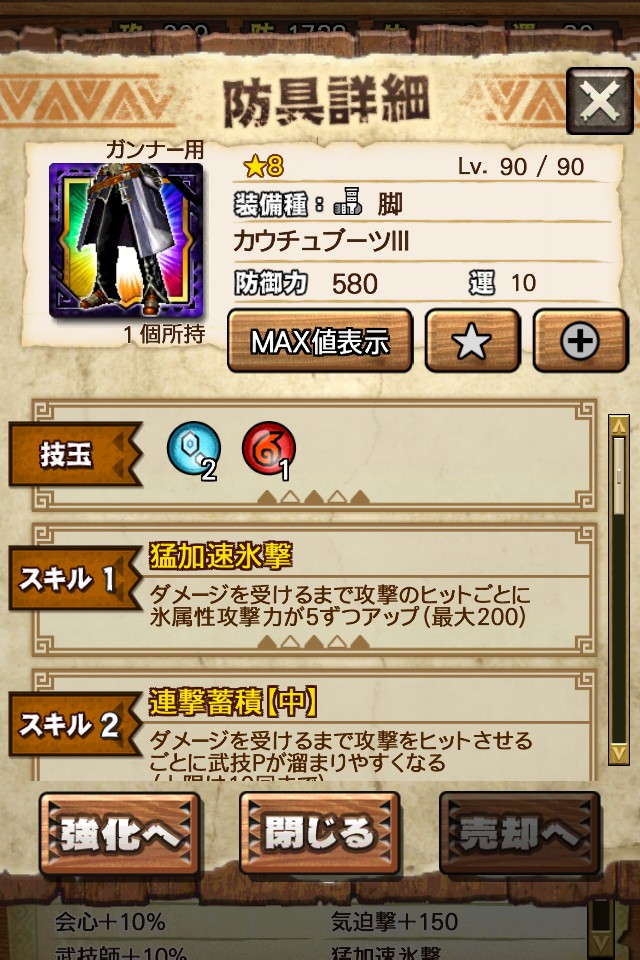The image size is (640, 960).
Task: Tap the star favorite button
Action: click(472, 341)
